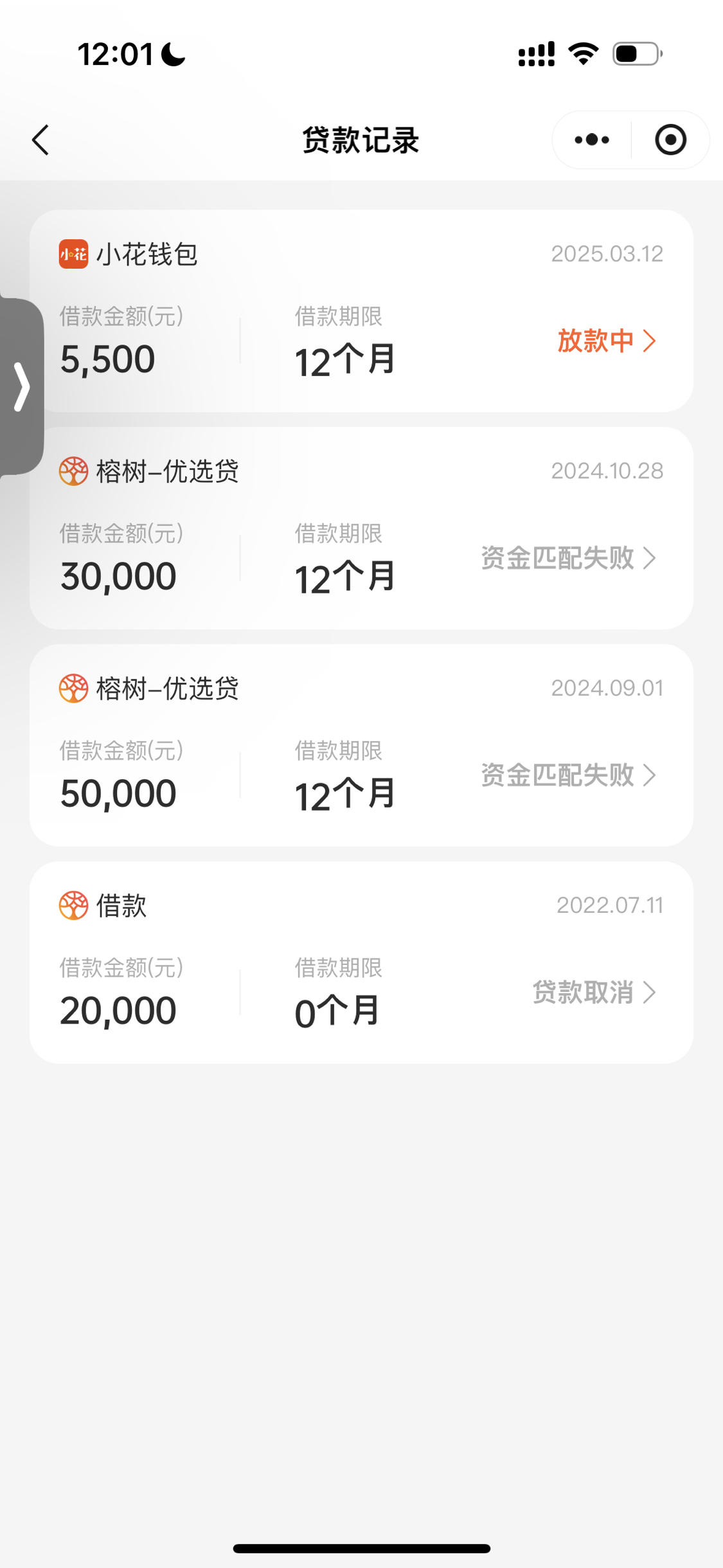Open the 2024.10.28 榕树-优选贷 30,000 loan card
This screenshot has height=1568, width=723.
361,528
